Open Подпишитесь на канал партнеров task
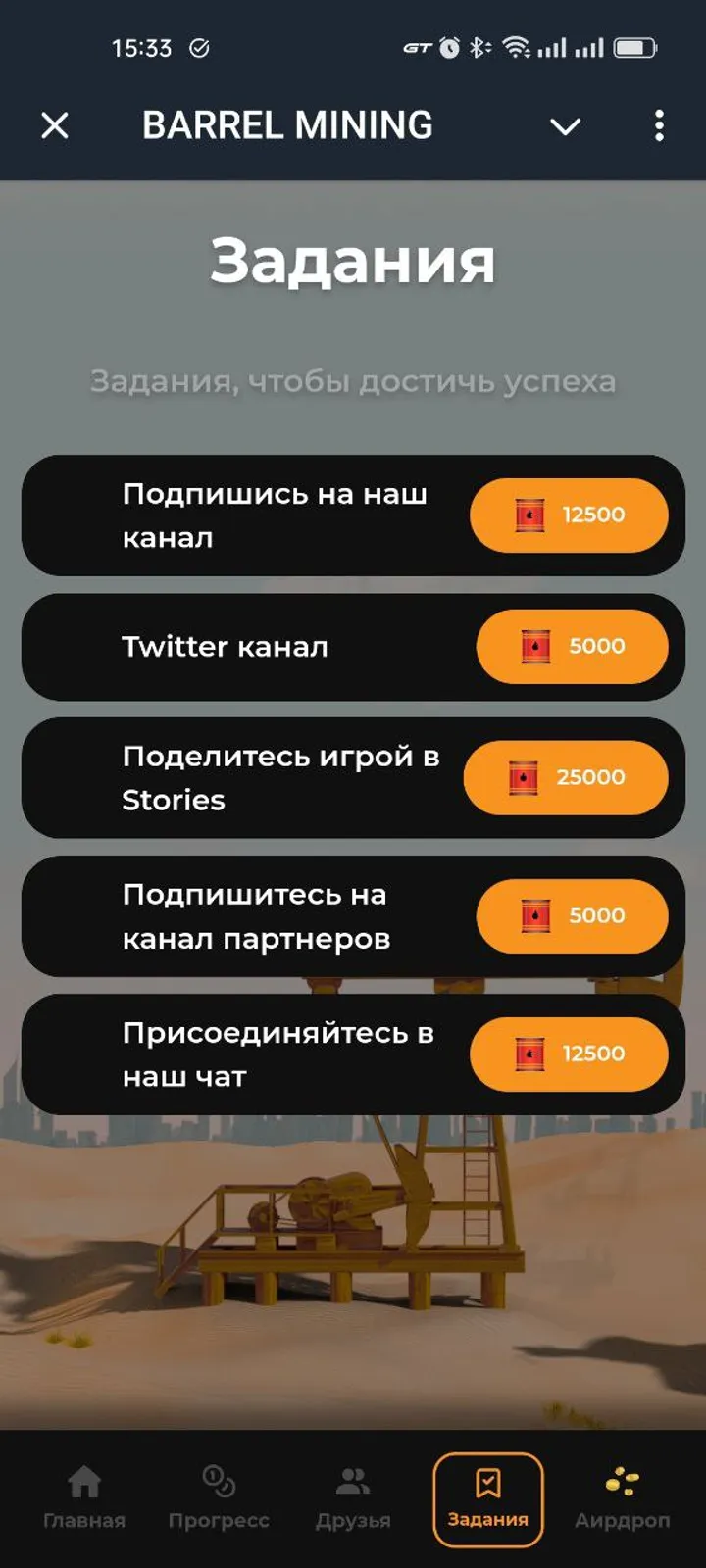This screenshot has height=1568, width=706. (x=255, y=916)
